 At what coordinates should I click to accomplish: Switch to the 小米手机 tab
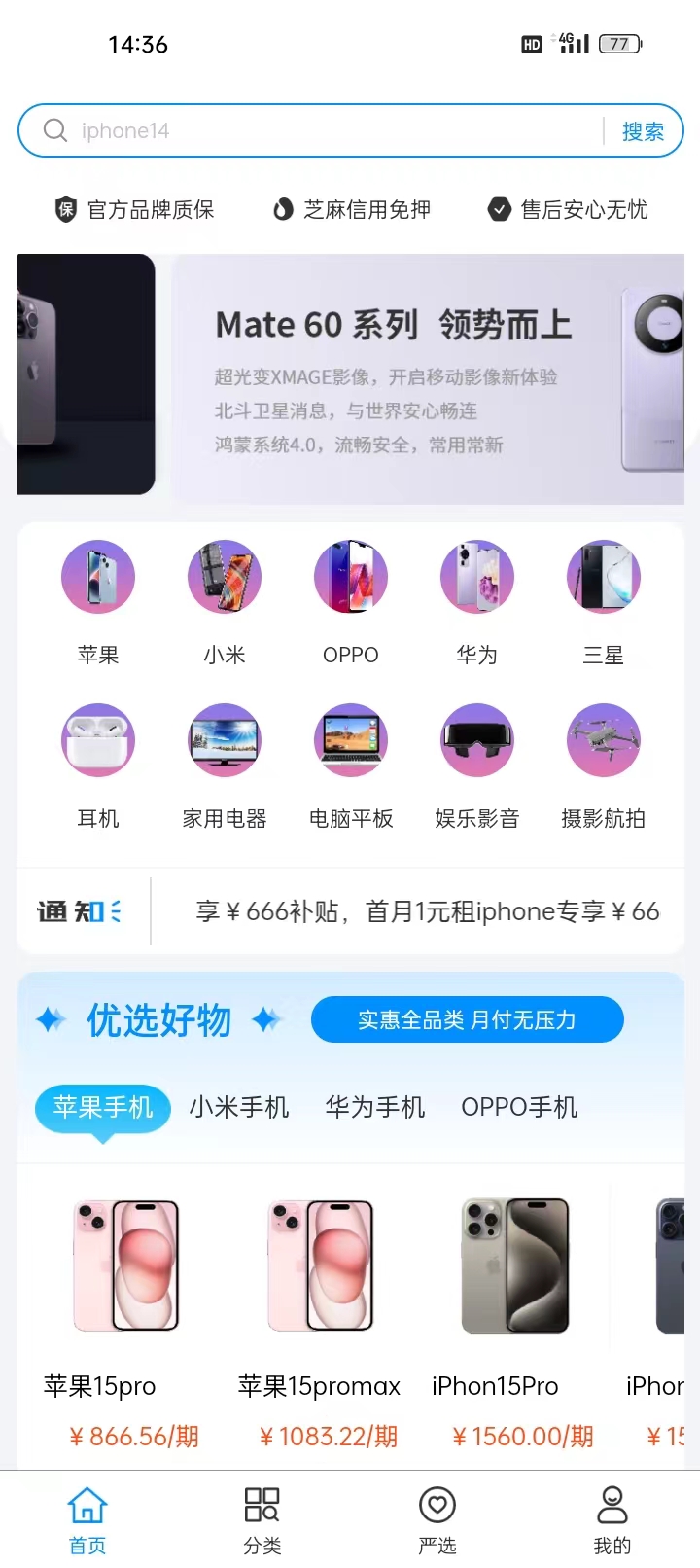(239, 1107)
